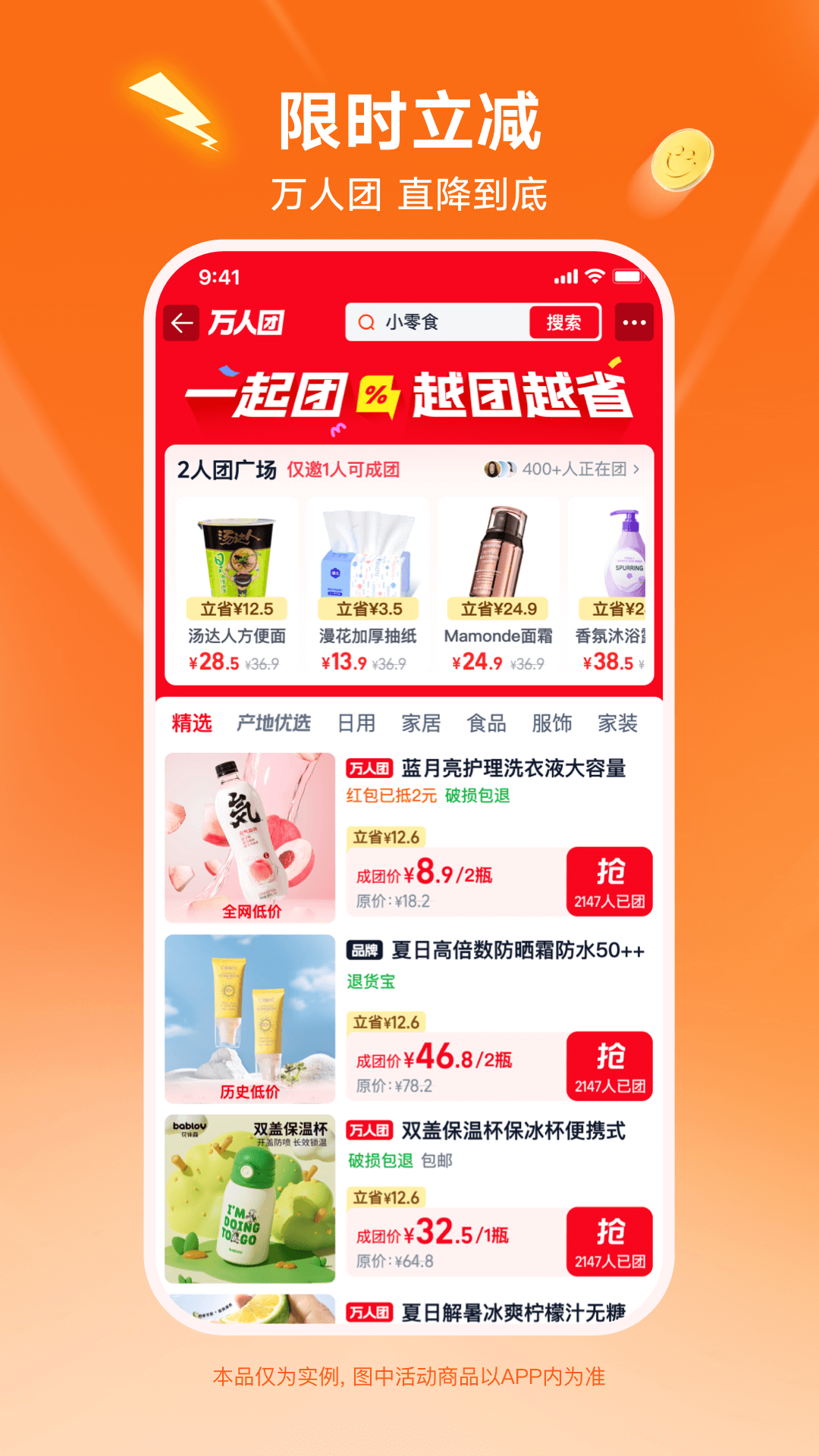The image size is (819, 1456).
Task: Select the 产地优选 tab
Action: [275, 723]
